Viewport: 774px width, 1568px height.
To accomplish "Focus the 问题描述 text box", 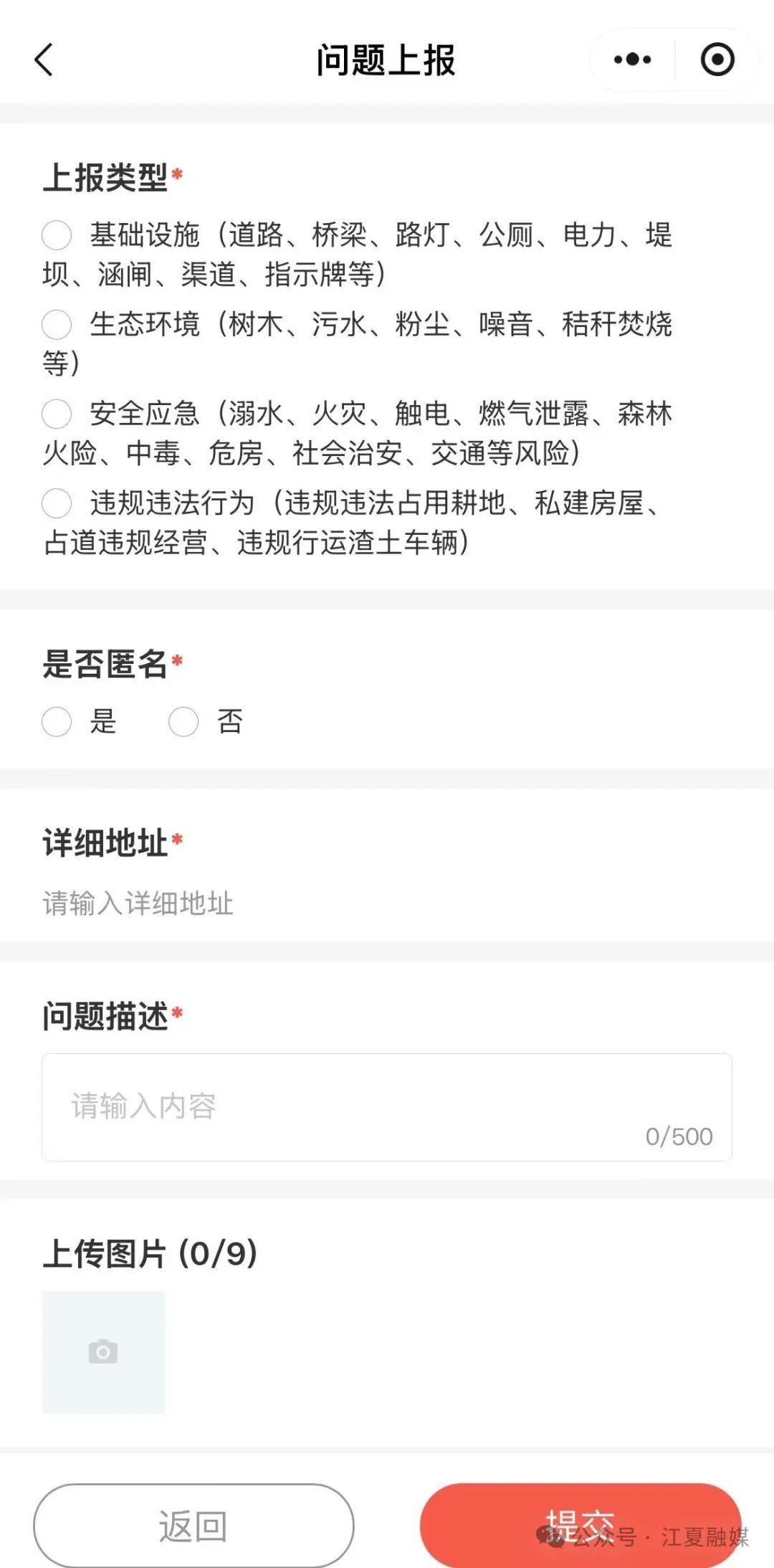I will 387,1106.
